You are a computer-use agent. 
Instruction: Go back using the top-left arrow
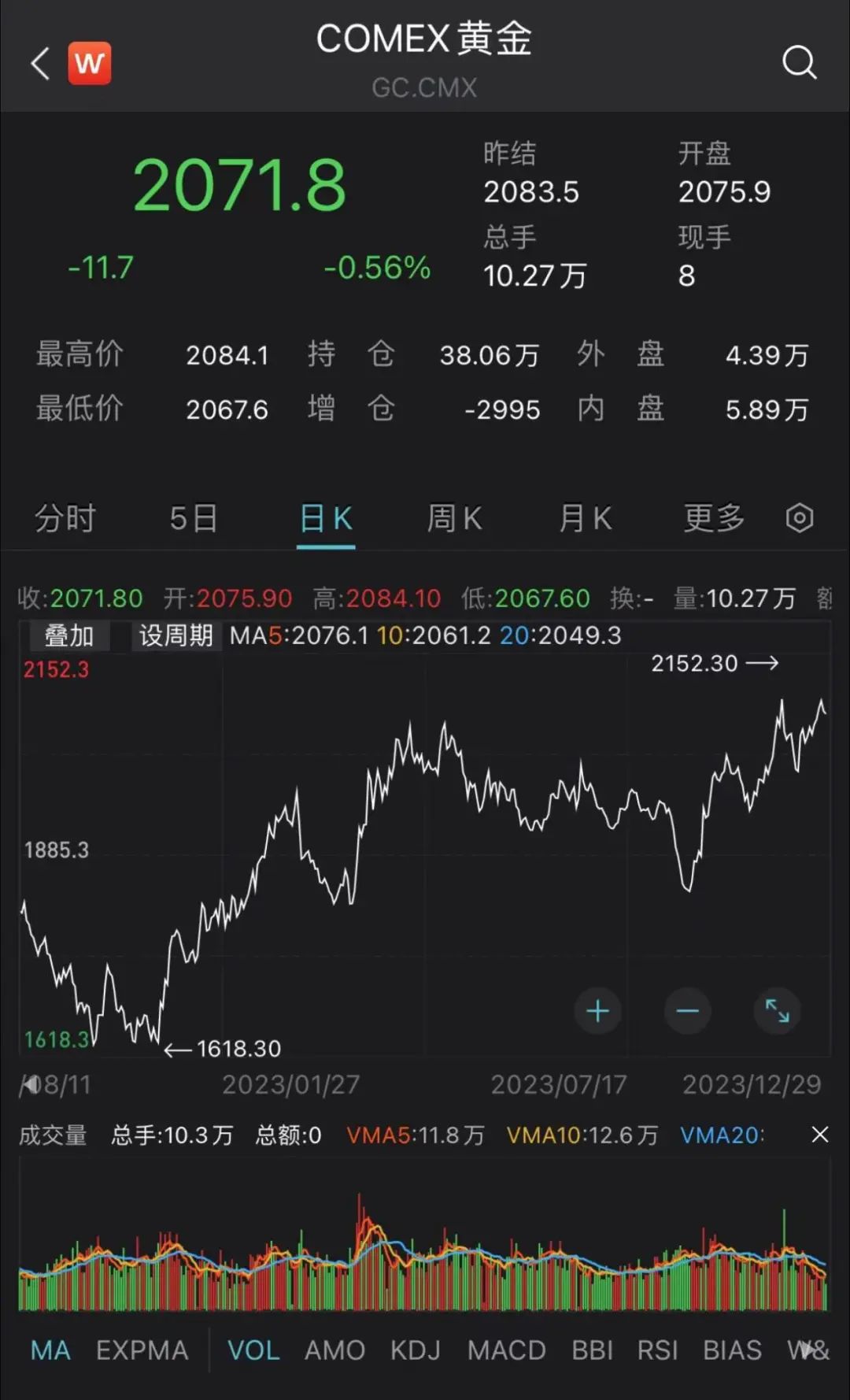point(40,63)
